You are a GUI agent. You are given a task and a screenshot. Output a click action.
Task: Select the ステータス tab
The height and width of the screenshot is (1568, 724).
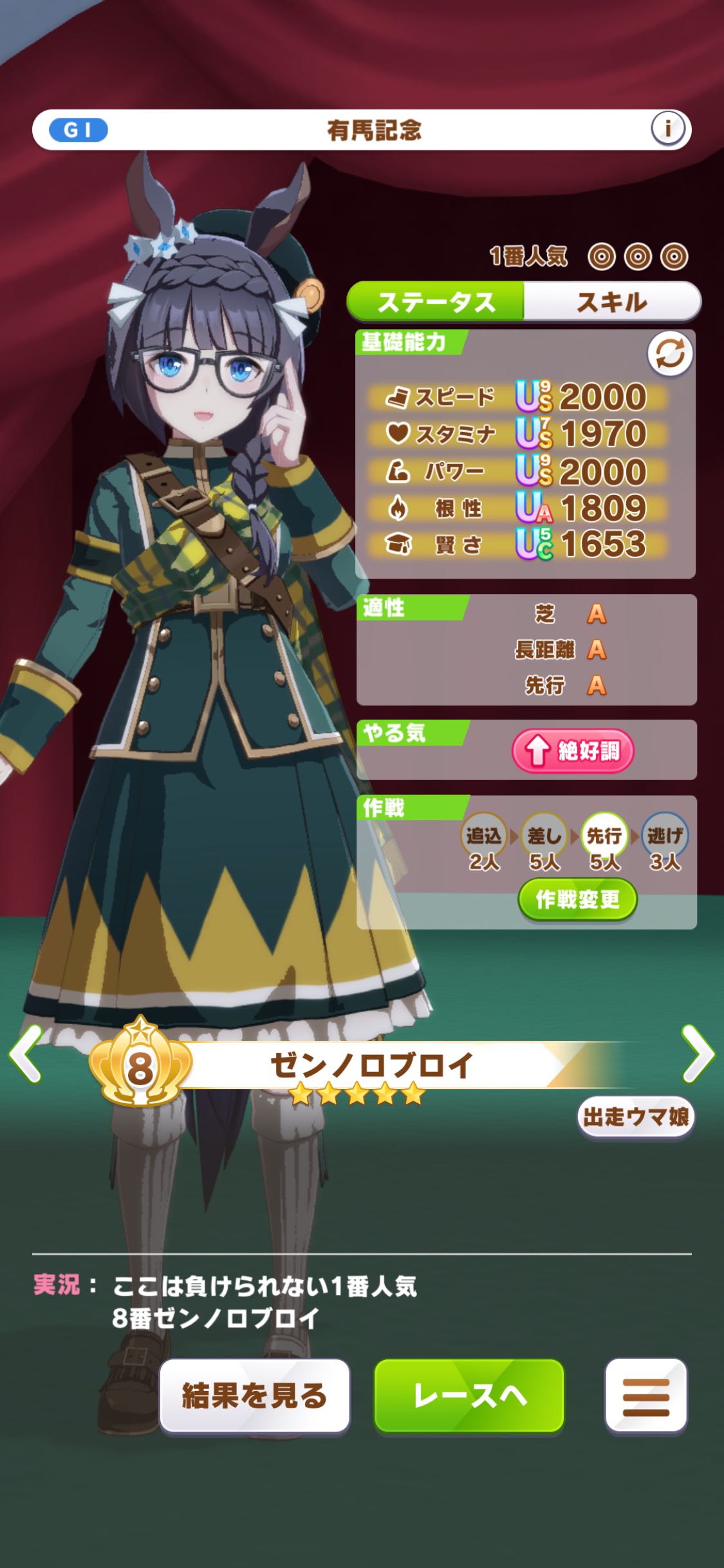coord(436,301)
